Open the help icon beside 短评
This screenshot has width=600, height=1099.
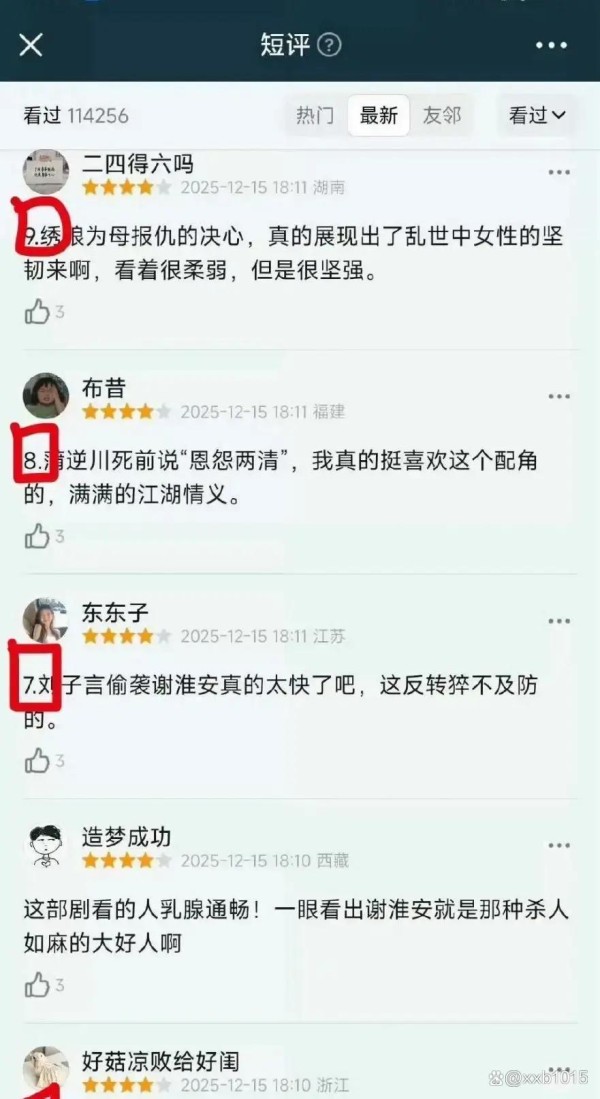[329, 45]
